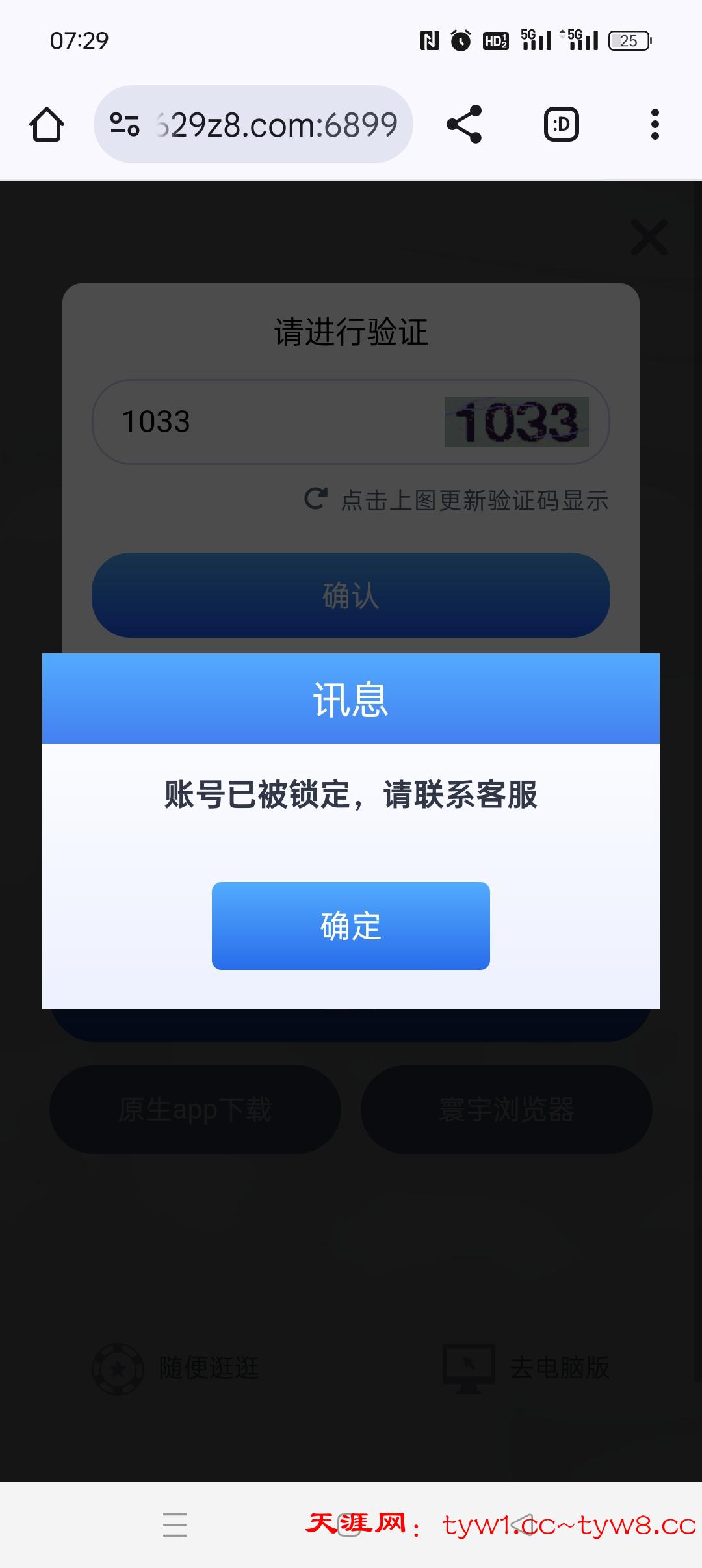Open the 寰宇浏览器 option
The width and height of the screenshot is (702, 1568).
506,1110
